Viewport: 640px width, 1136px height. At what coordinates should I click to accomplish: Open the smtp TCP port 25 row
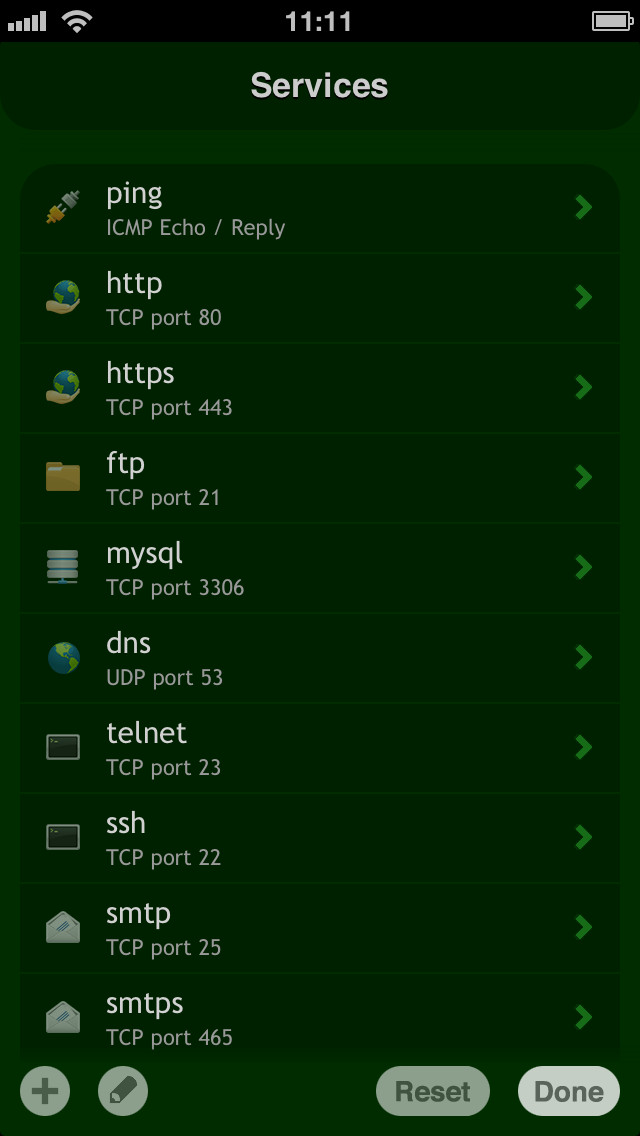(x=320, y=928)
